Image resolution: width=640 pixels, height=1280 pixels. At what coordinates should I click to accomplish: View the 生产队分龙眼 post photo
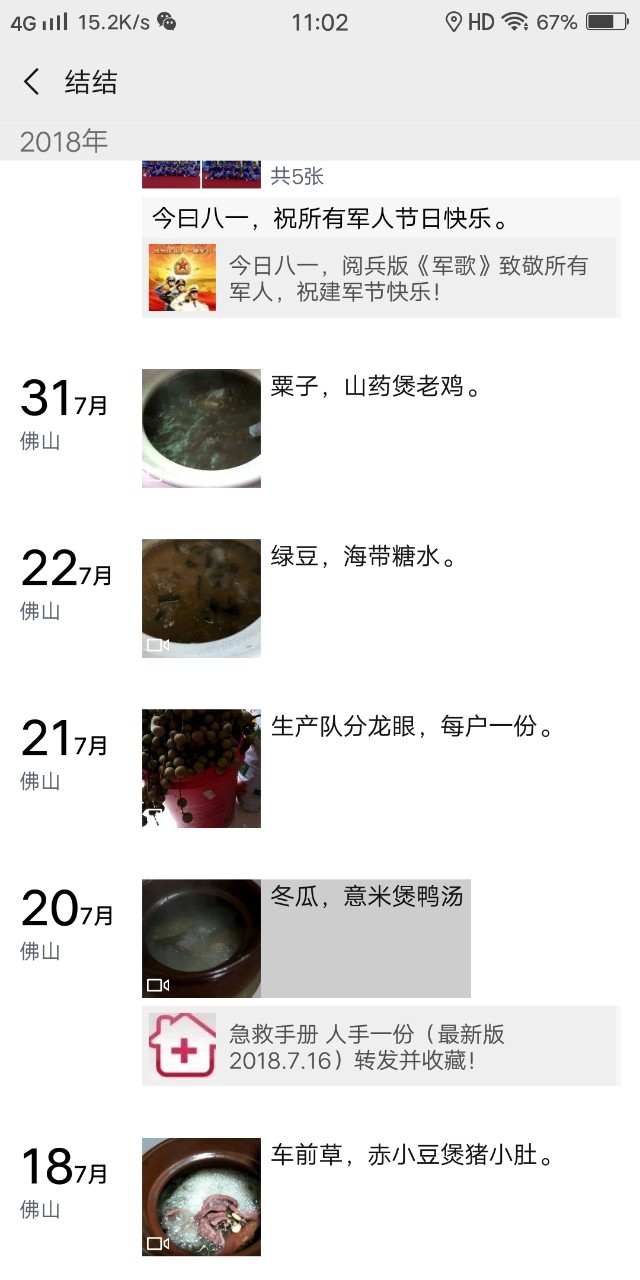[201, 768]
